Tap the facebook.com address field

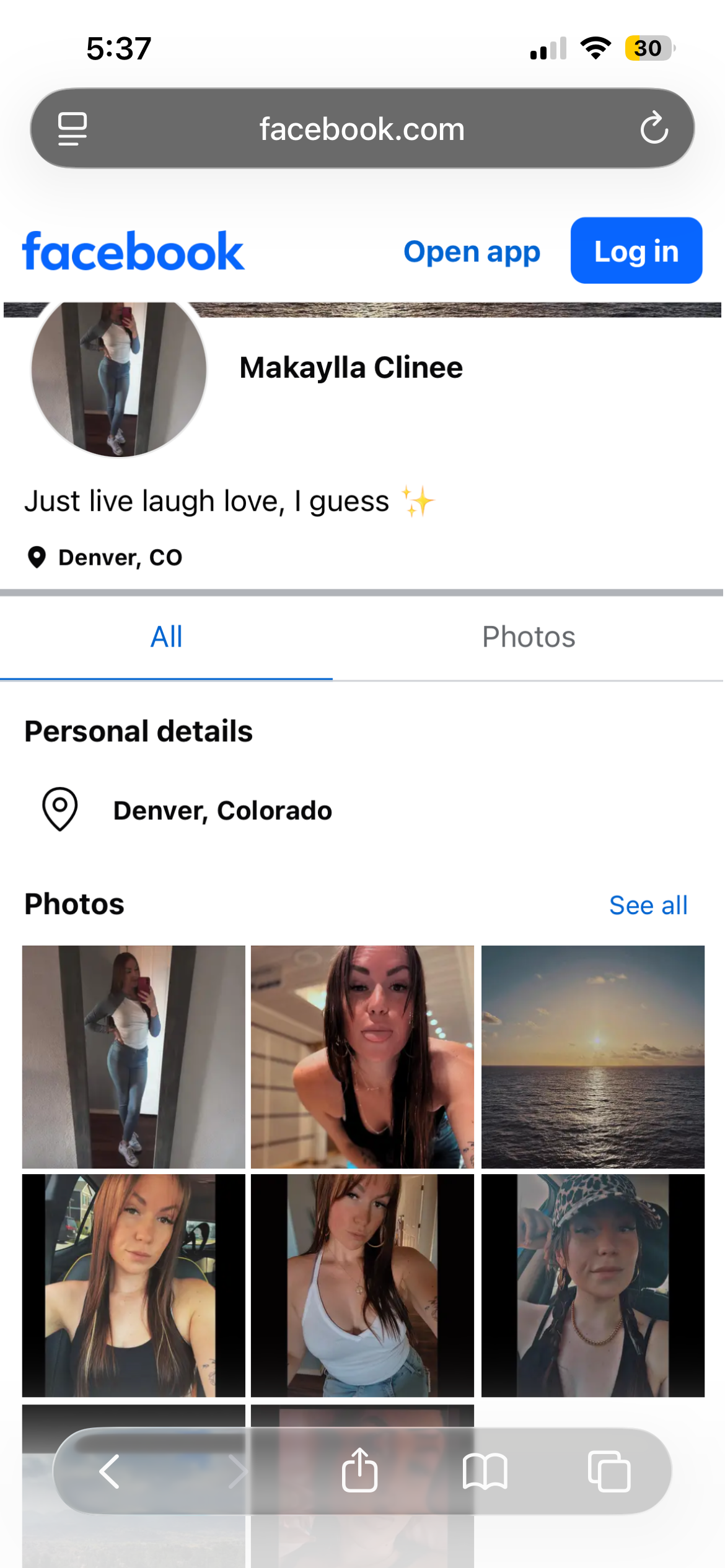(x=362, y=129)
